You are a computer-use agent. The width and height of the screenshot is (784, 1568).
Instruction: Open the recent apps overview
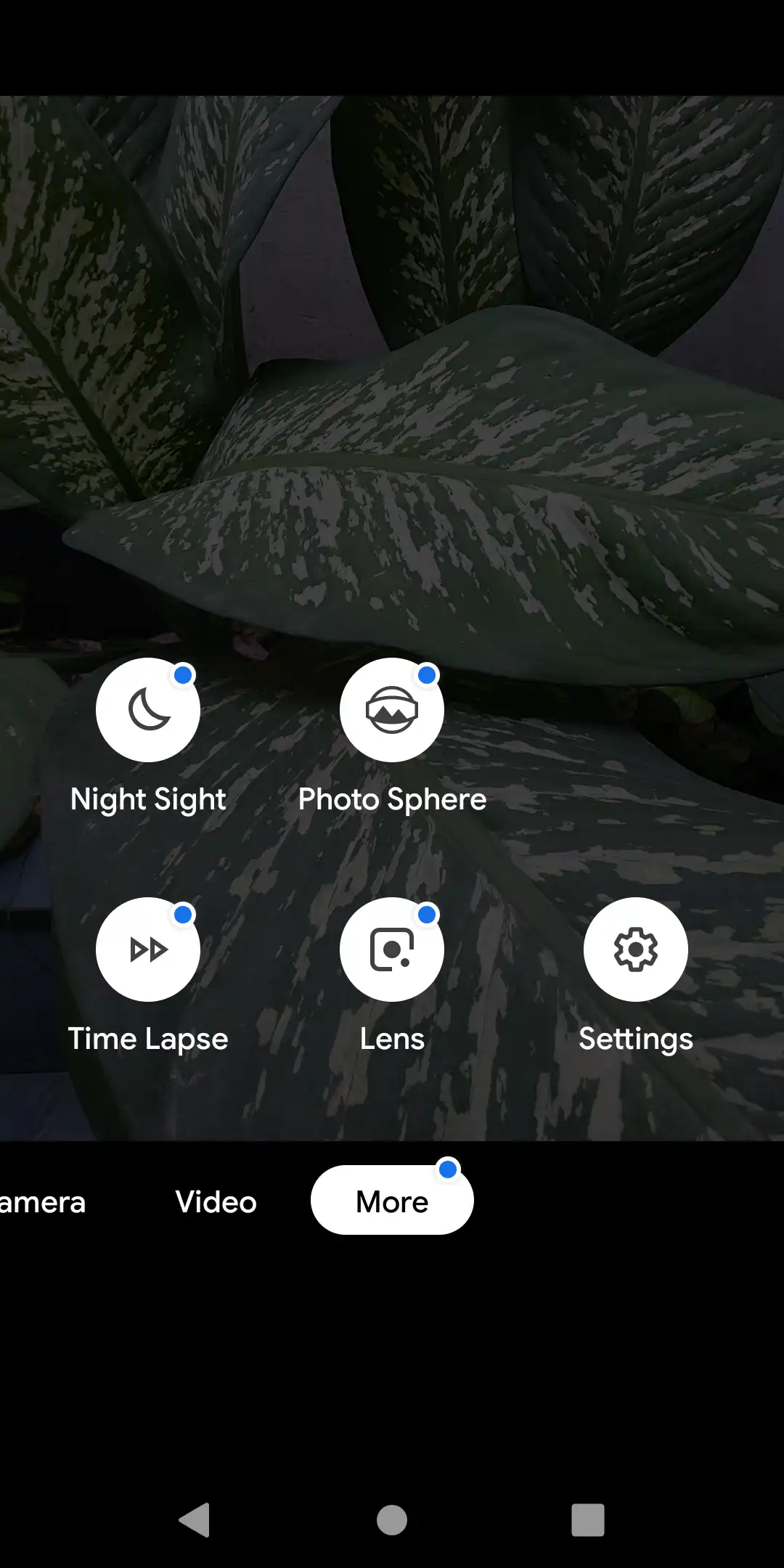pos(588,1520)
